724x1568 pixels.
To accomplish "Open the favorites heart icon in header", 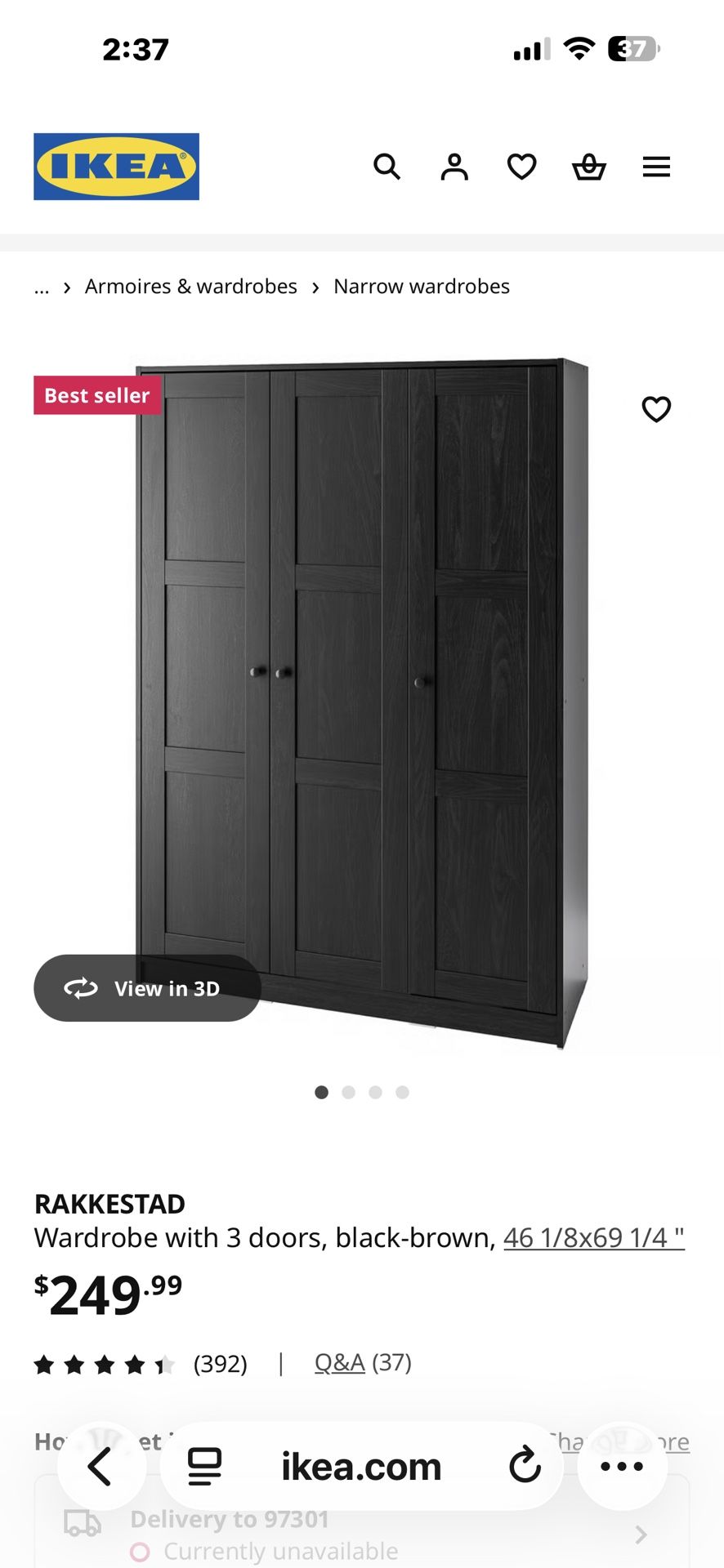I will point(521,167).
